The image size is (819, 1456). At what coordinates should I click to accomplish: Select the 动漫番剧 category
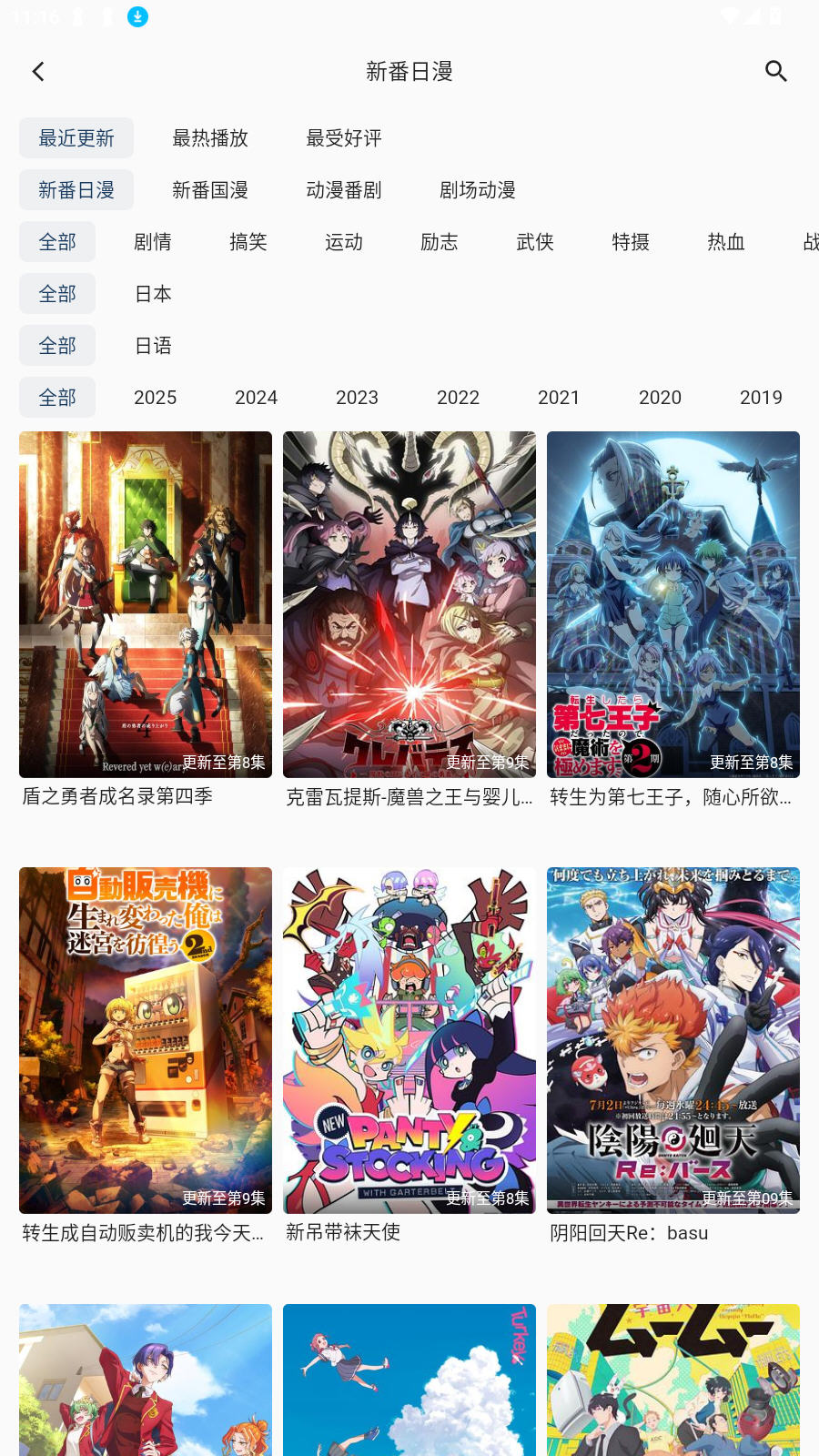click(344, 190)
